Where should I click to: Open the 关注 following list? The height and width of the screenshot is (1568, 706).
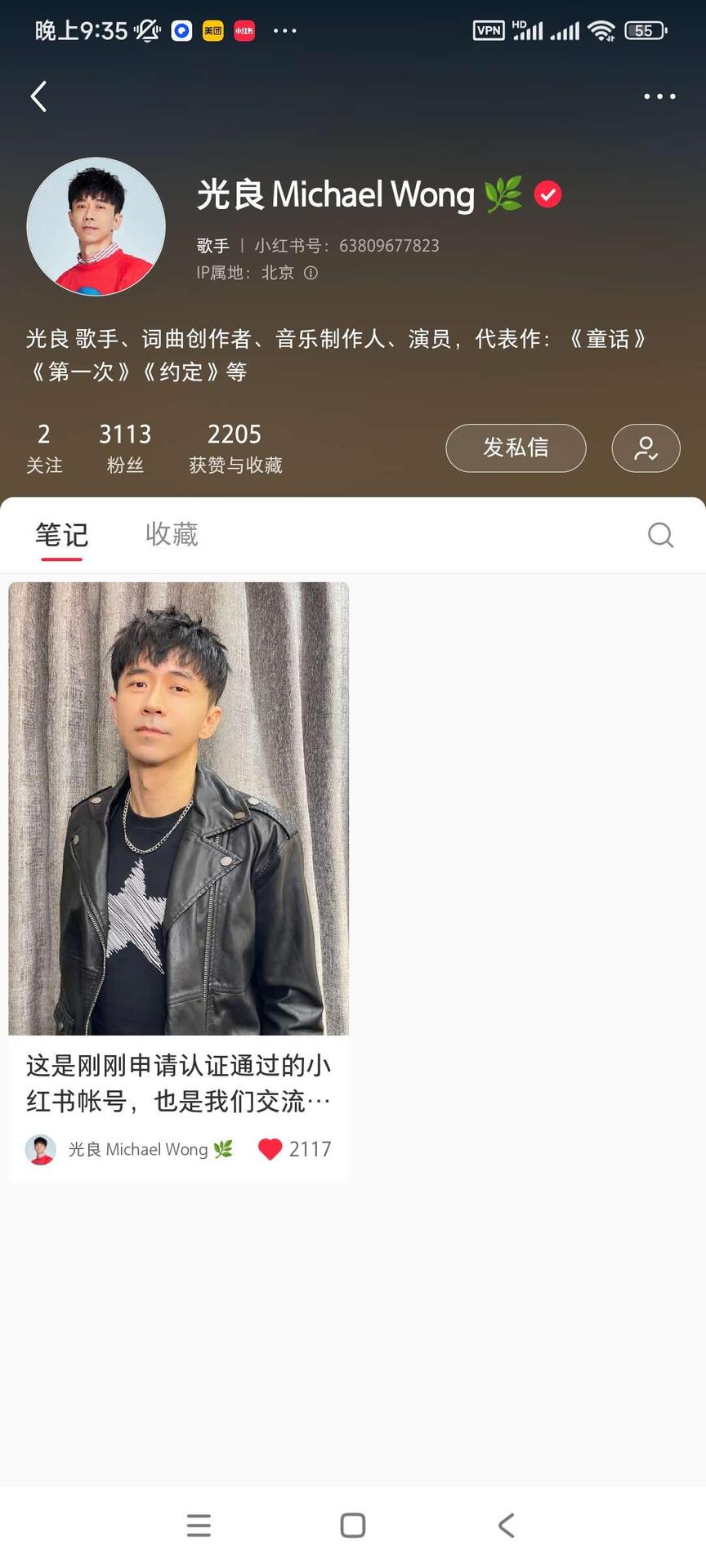[44, 448]
